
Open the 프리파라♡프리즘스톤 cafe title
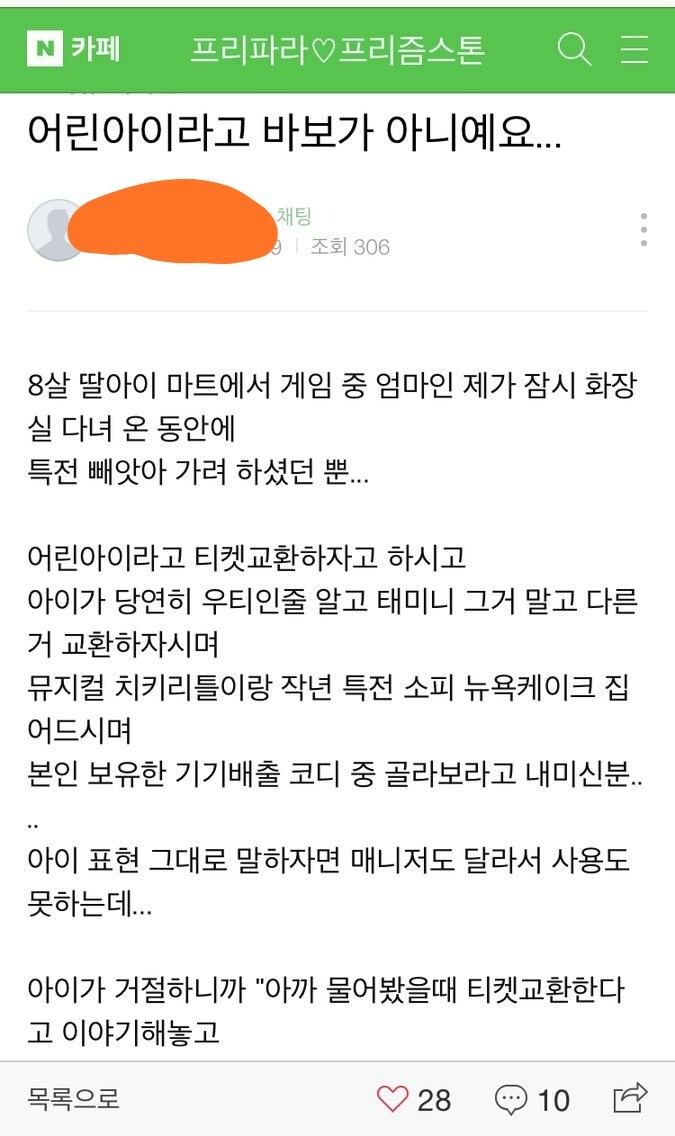click(x=337, y=49)
